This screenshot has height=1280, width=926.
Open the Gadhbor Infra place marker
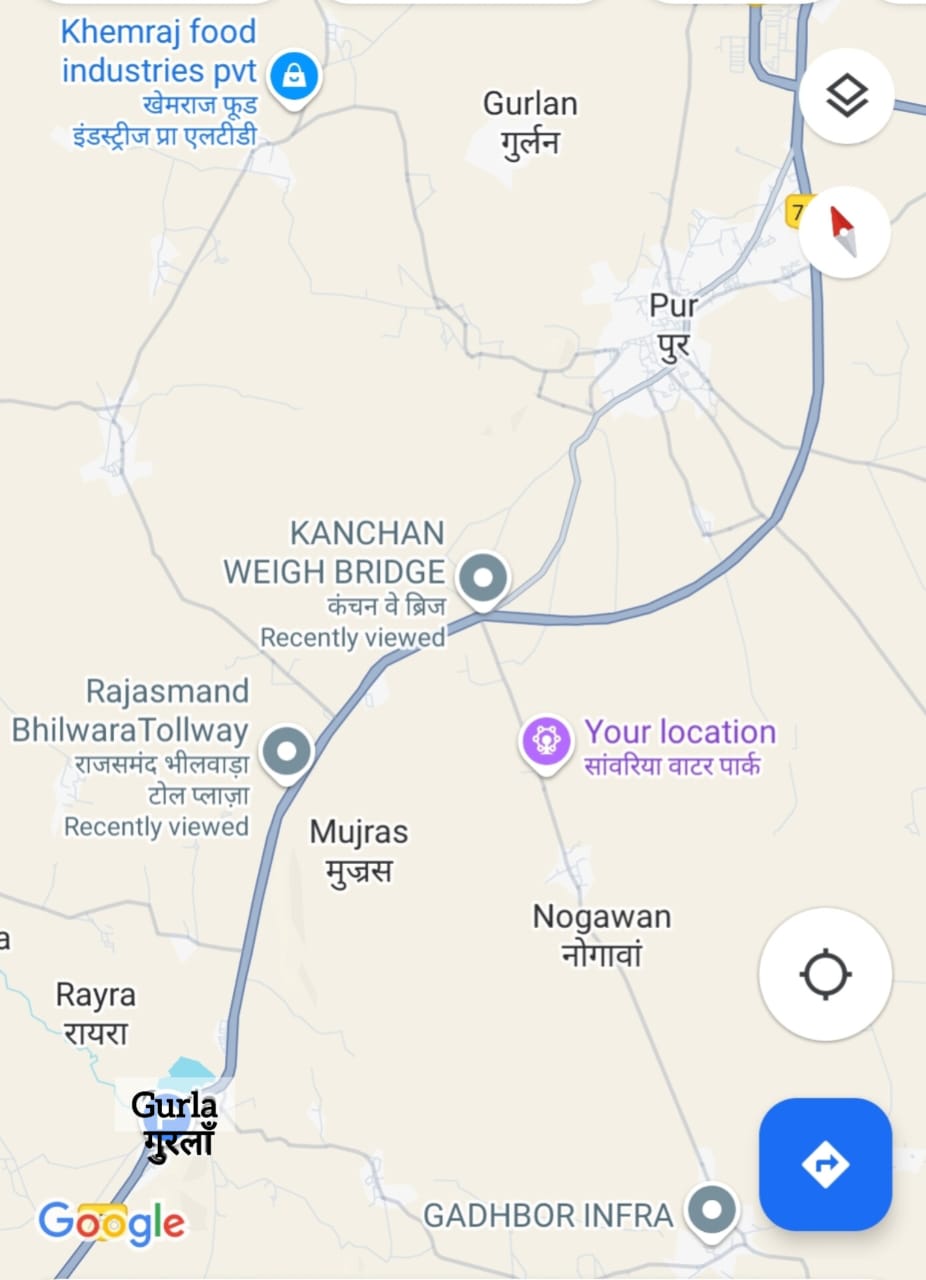pyautogui.click(x=712, y=1211)
